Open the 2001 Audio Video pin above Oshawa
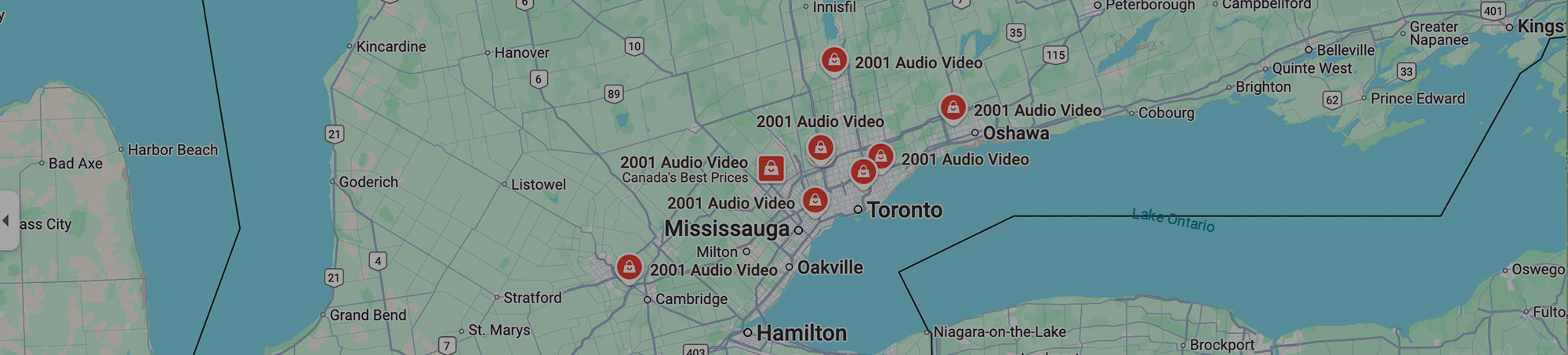 (x=953, y=107)
